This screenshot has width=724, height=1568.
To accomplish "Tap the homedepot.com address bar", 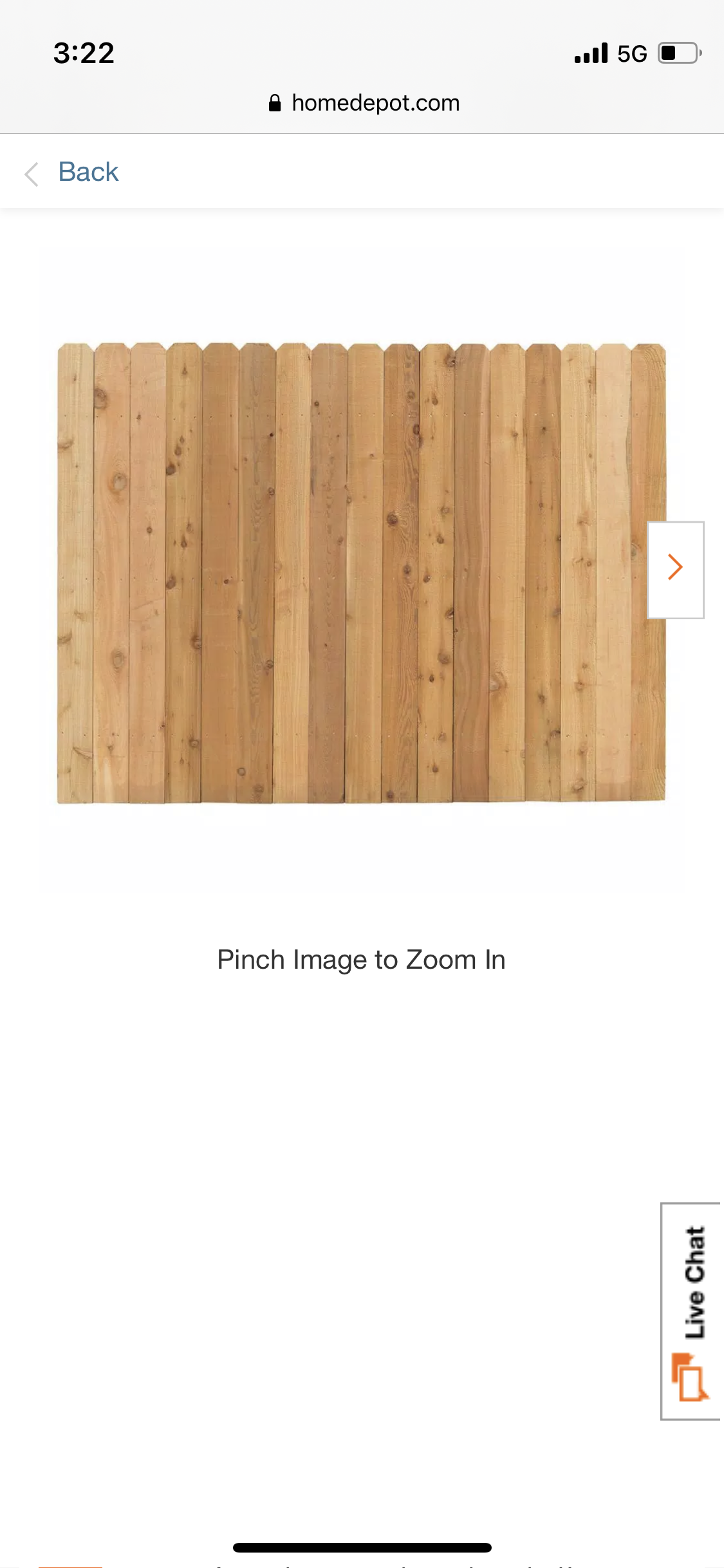I will coord(364,103).
